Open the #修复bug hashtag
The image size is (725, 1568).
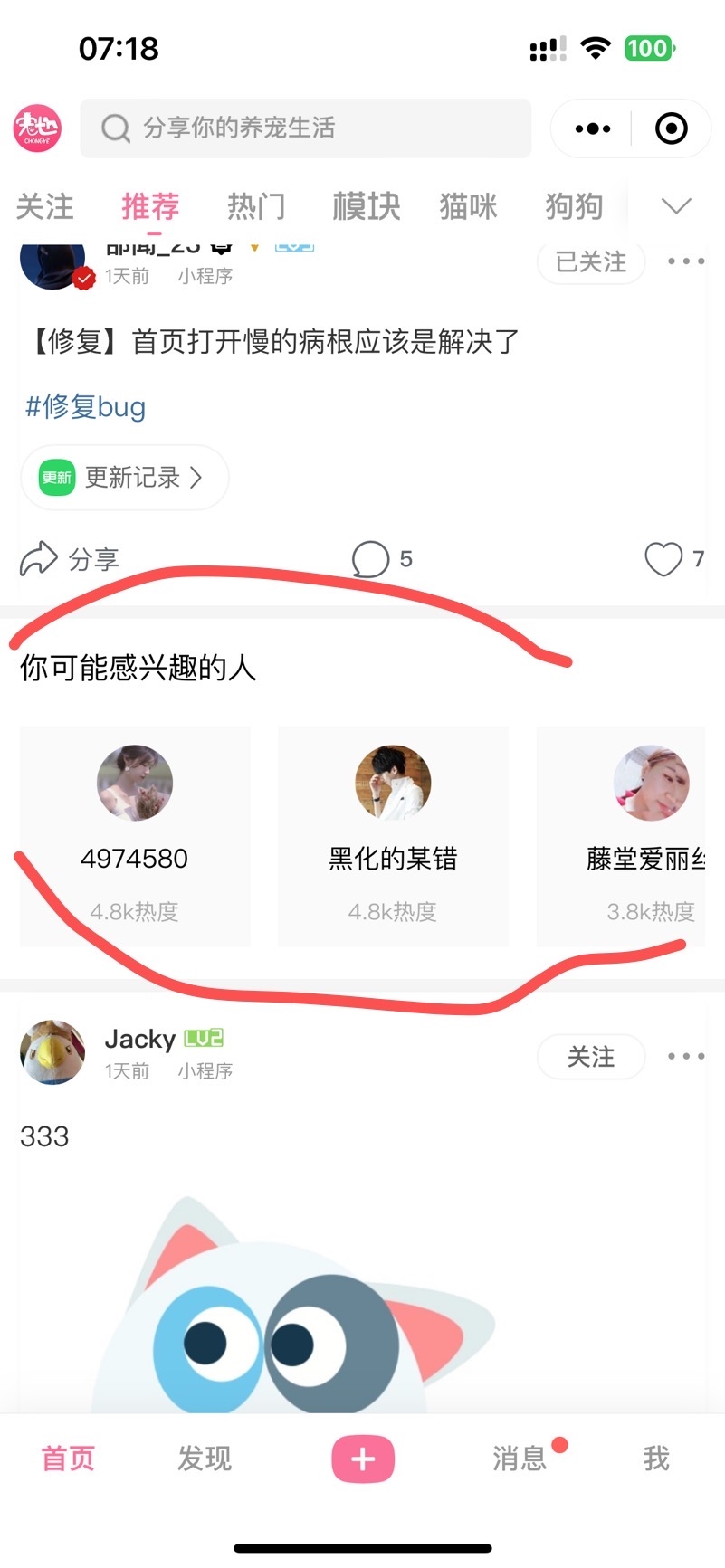[x=86, y=407]
